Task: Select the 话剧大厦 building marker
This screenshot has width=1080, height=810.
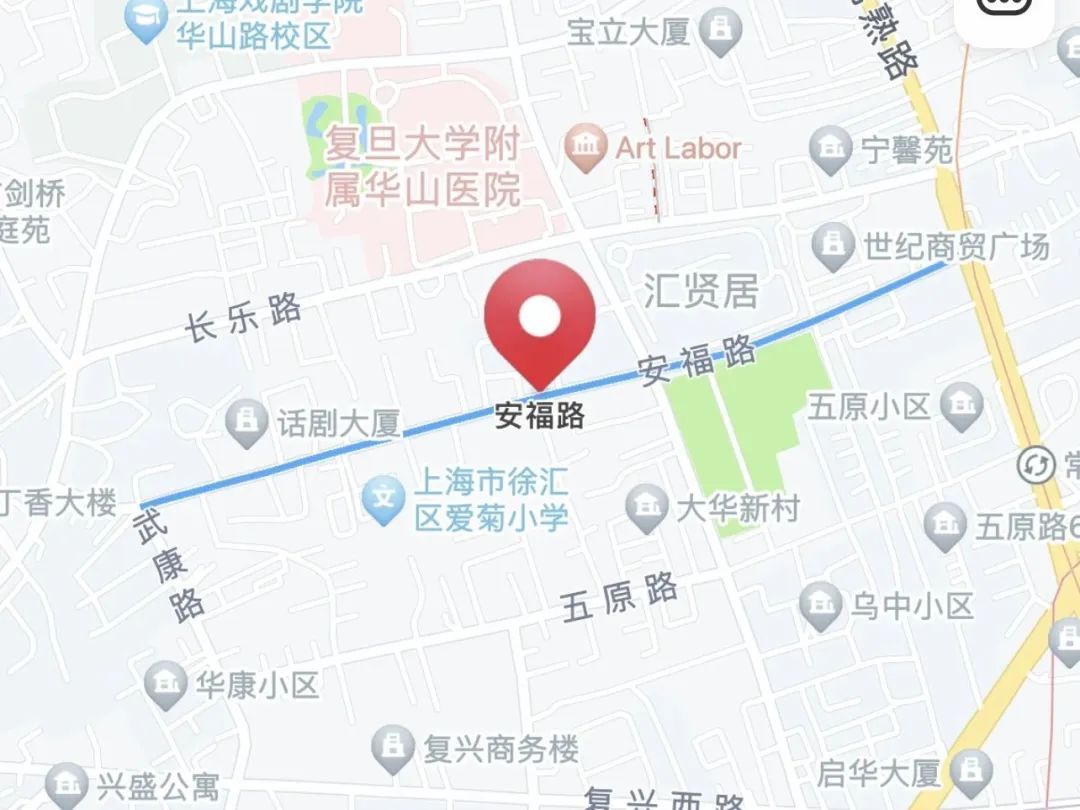Action: coord(246,423)
